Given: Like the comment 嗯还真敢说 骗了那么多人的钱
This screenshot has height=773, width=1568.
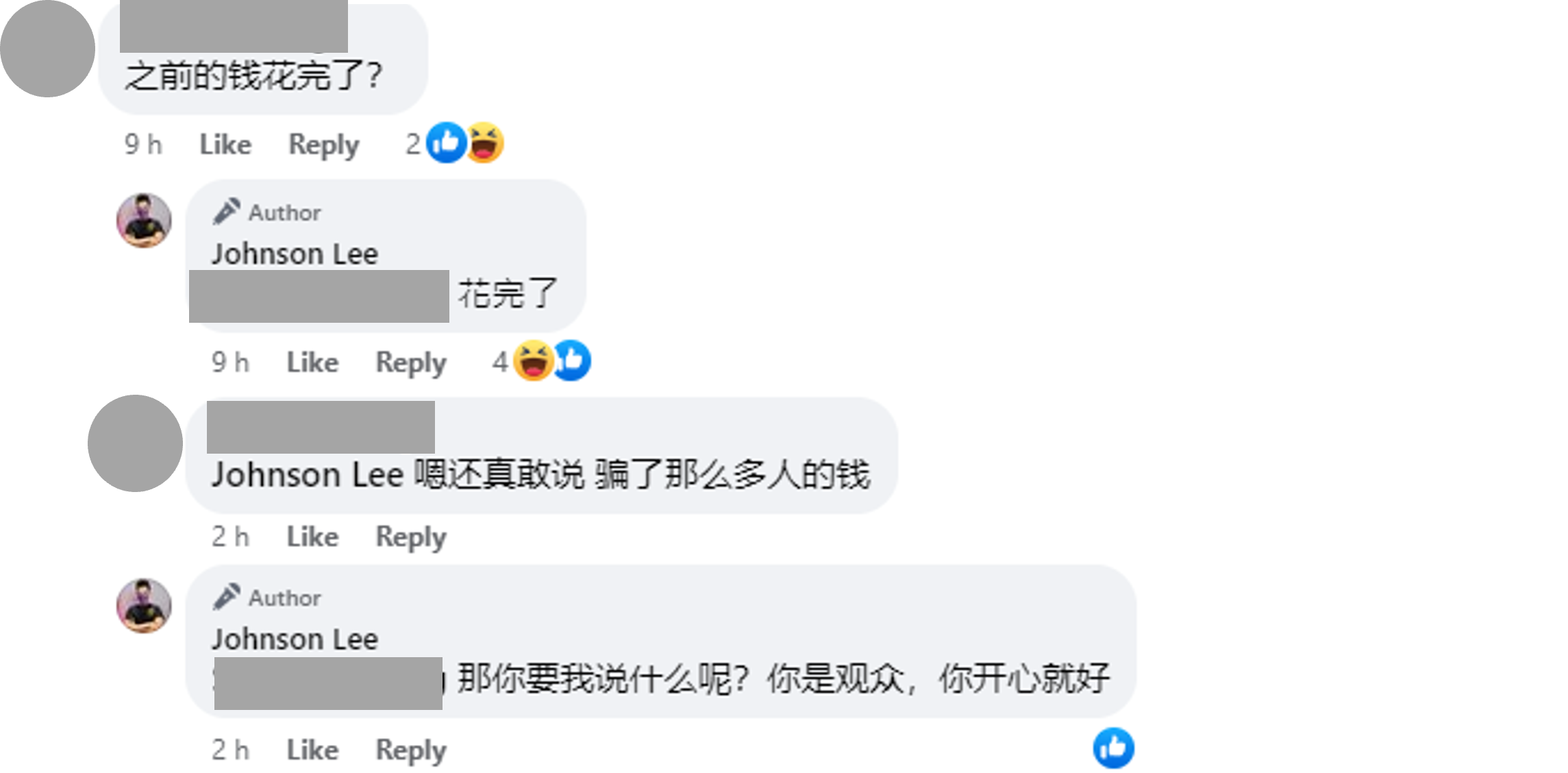Looking at the screenshot, I should (x=312, y=537).
